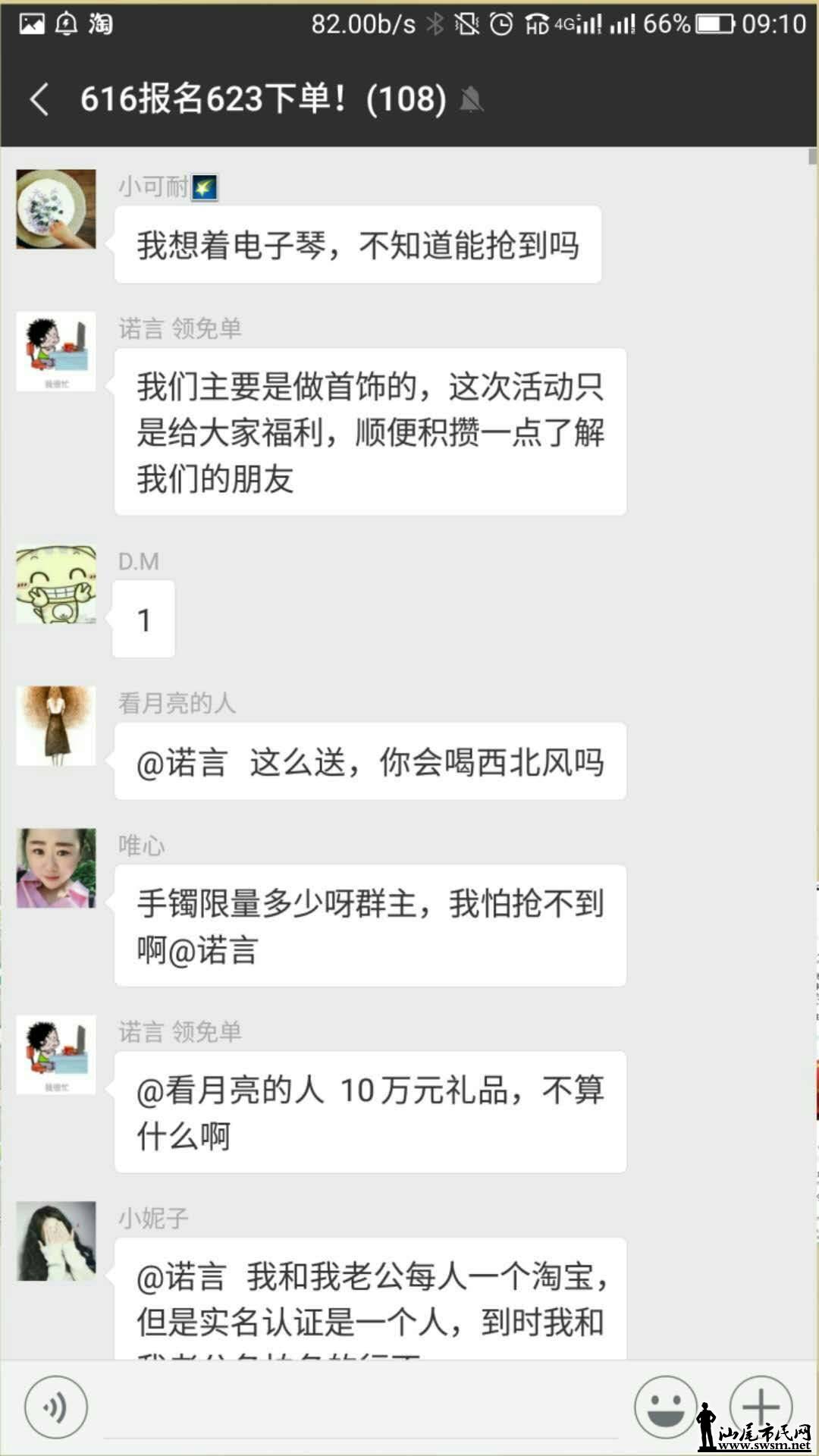Open 小可耐's profile avatar
This screenshot has width=819, height=1456.
(56, 209)
